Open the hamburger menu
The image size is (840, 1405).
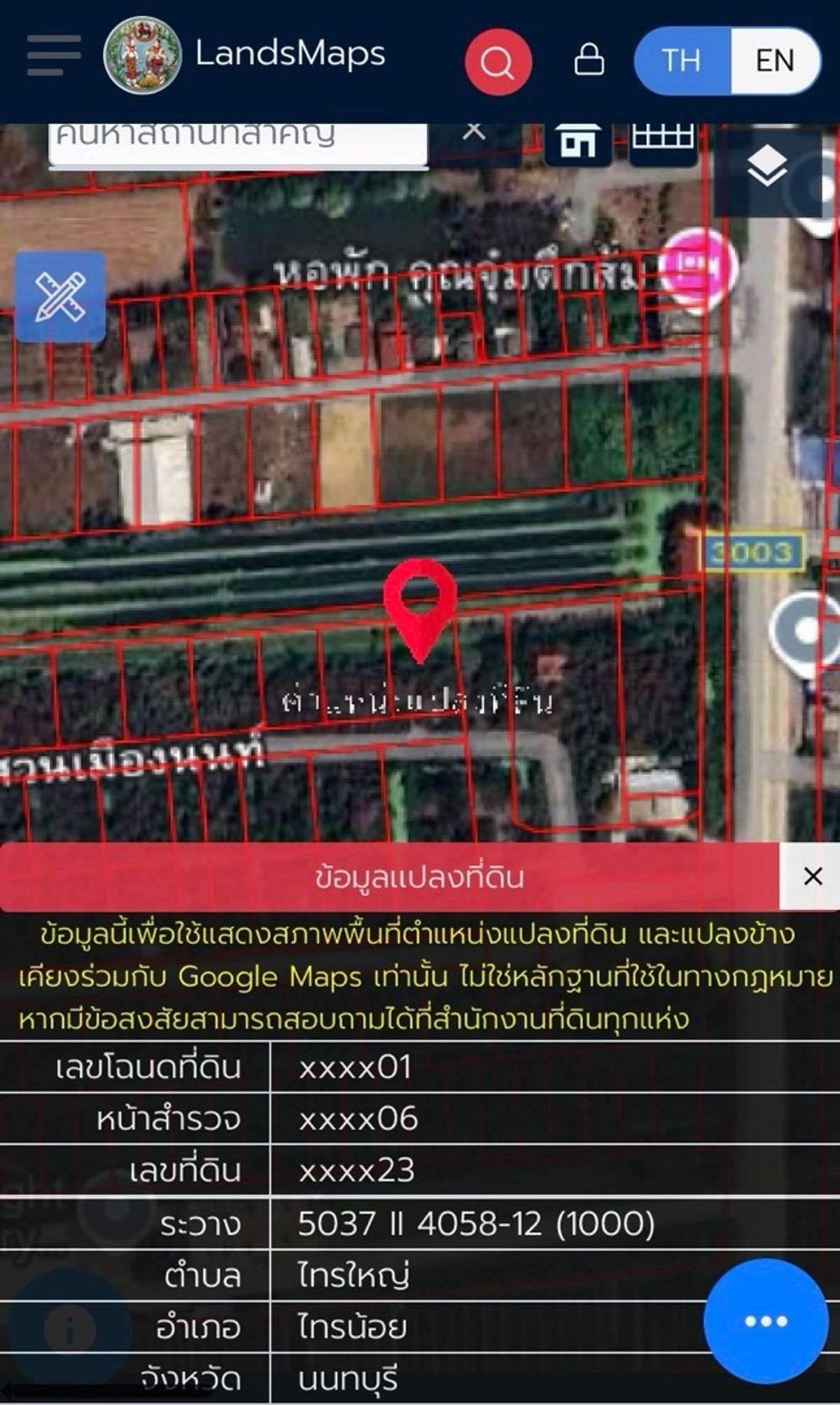tap(54, 55)
